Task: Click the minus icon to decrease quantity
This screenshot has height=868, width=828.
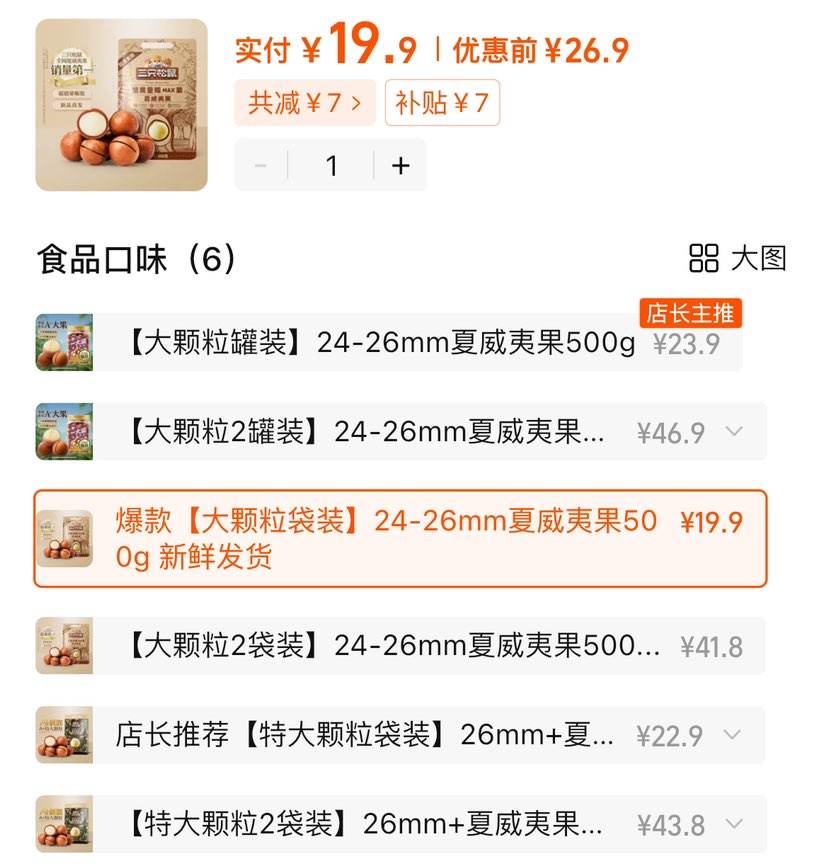Action: pos(258,165)
